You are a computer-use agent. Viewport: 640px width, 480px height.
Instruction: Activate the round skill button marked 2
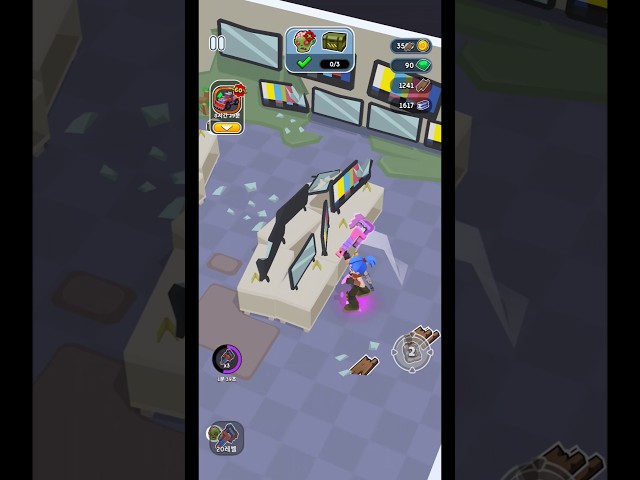(x=412, y=352)
